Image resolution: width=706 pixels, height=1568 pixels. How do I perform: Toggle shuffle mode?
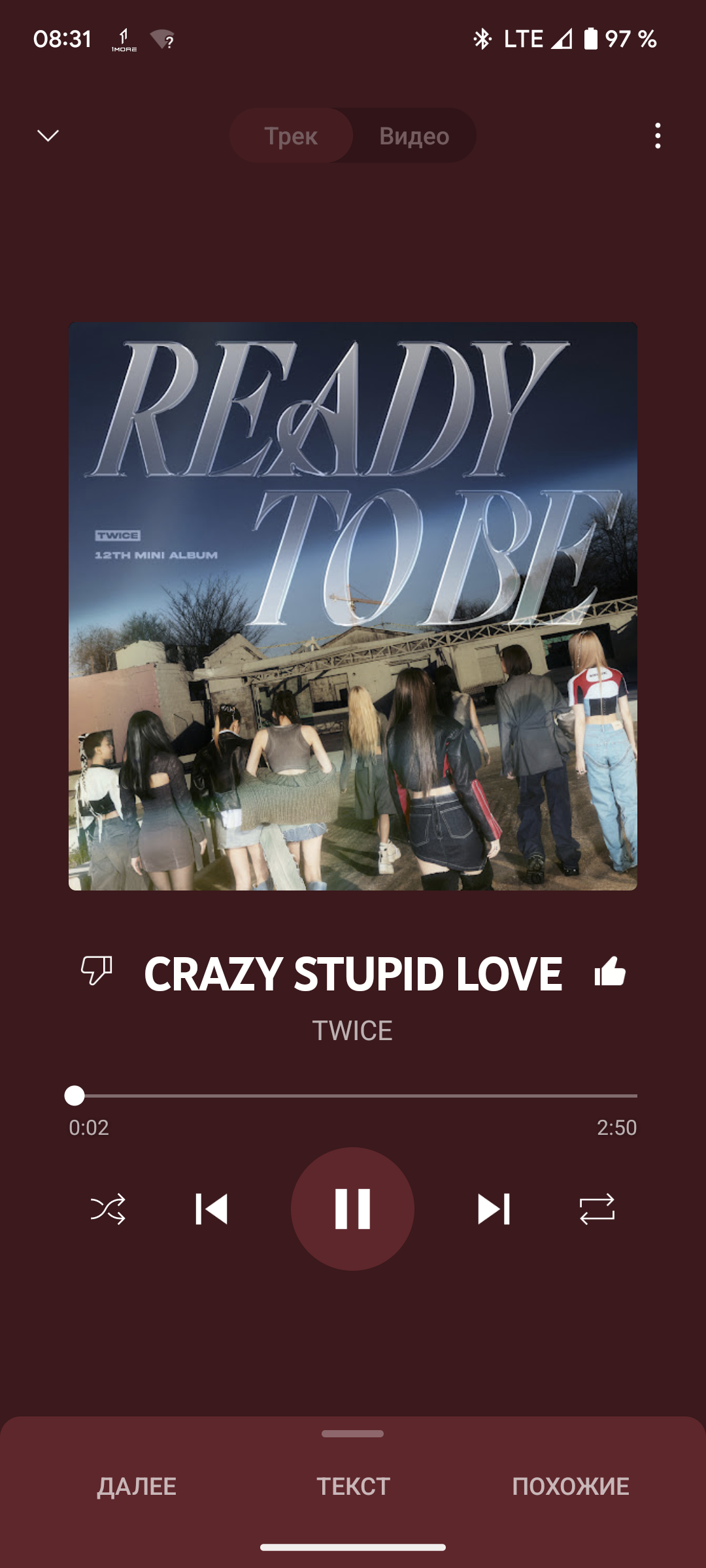(x=108, y=1209)
